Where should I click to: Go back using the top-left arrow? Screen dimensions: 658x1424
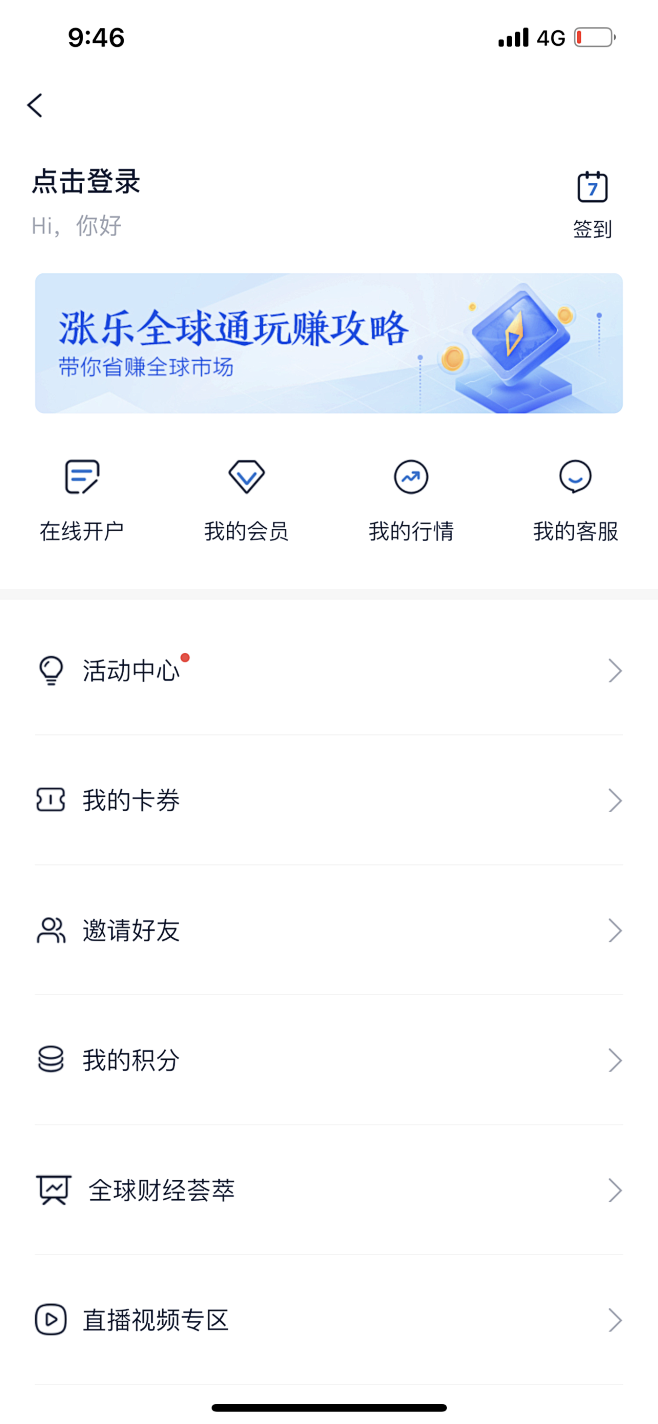coord(35,105)
